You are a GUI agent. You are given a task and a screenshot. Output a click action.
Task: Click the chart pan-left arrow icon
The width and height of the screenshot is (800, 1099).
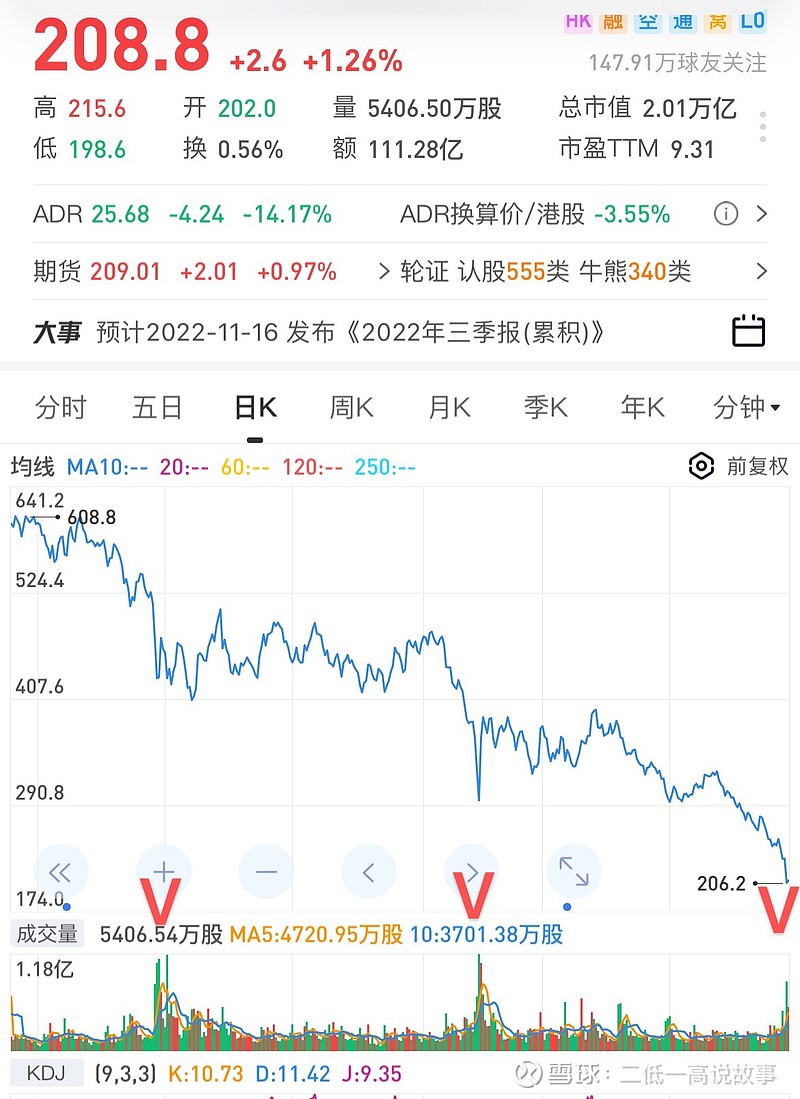pos(369,871)
